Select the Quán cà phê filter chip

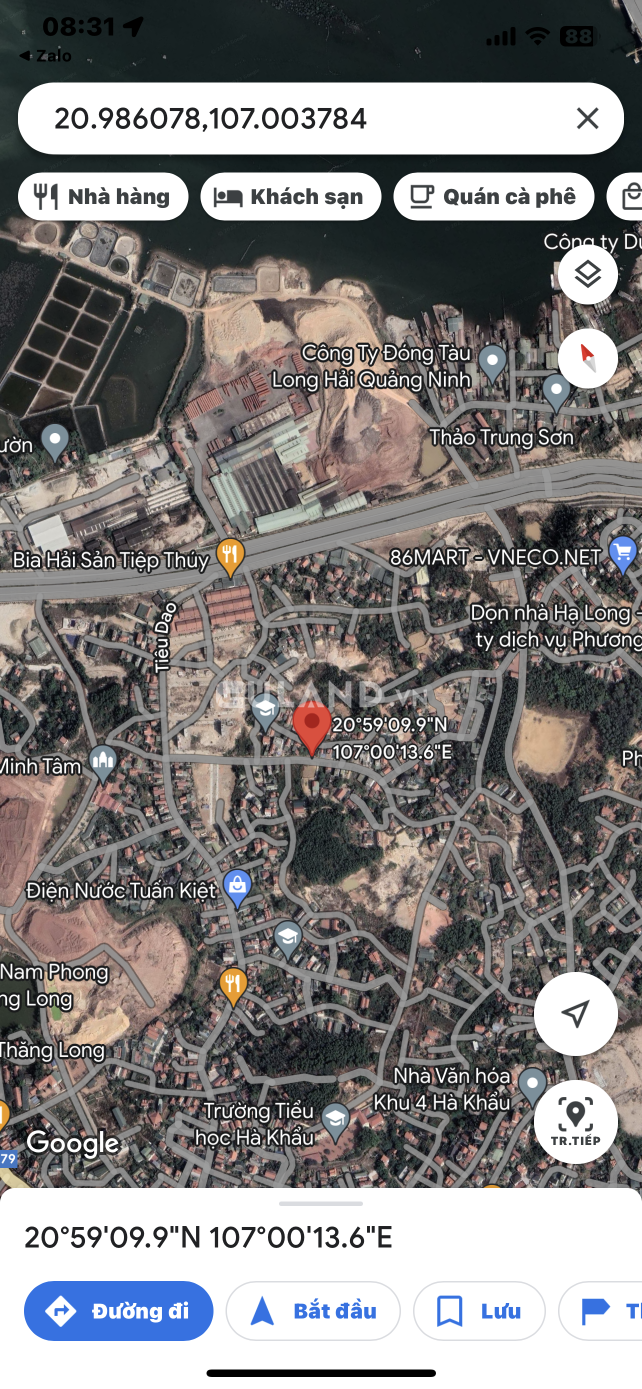click(x=494, y=197)
